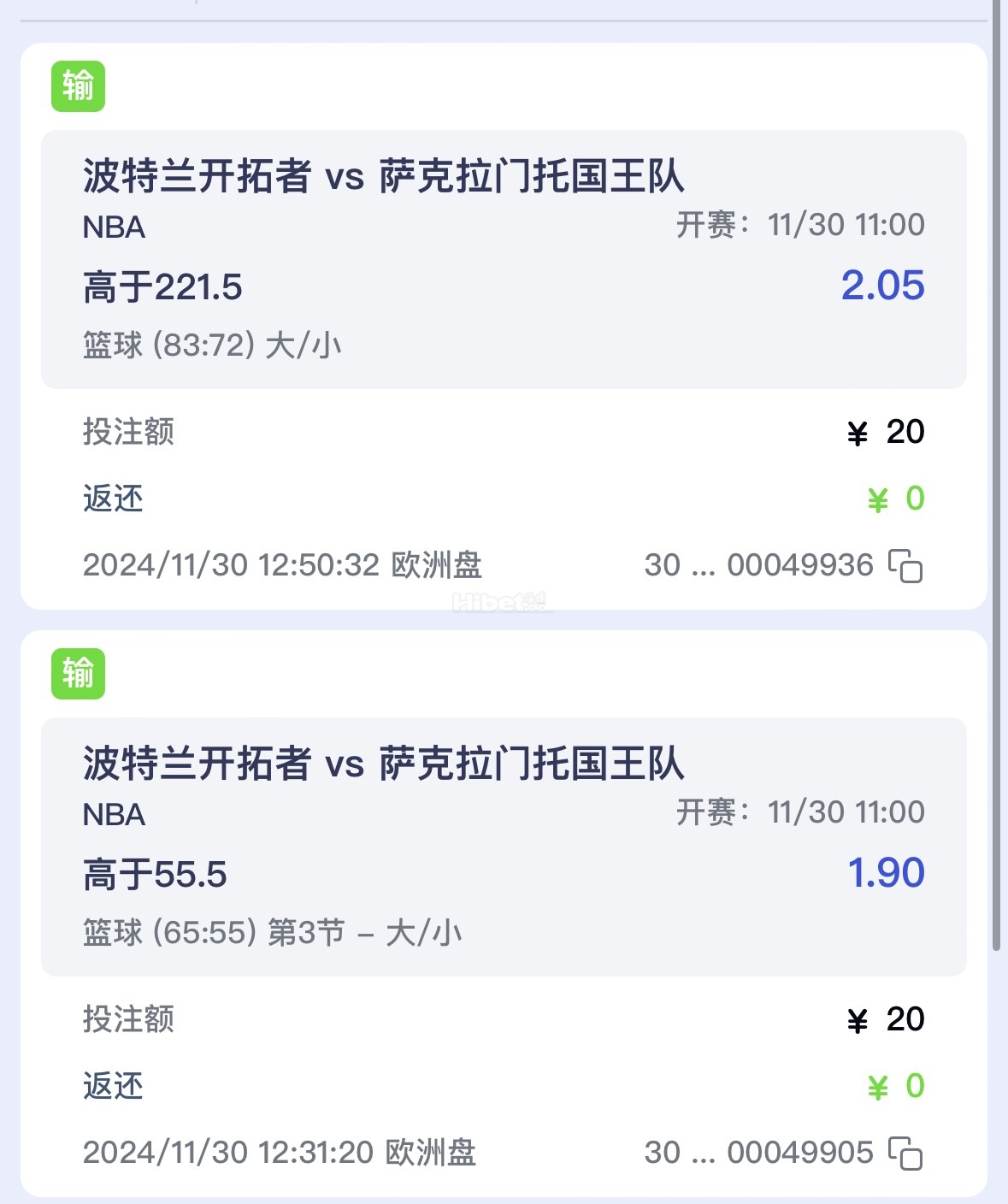Select the 篮球 (65:55) 第3节 大/小 market line
Screen dimensions: 1008x1204
coord(269,935)
